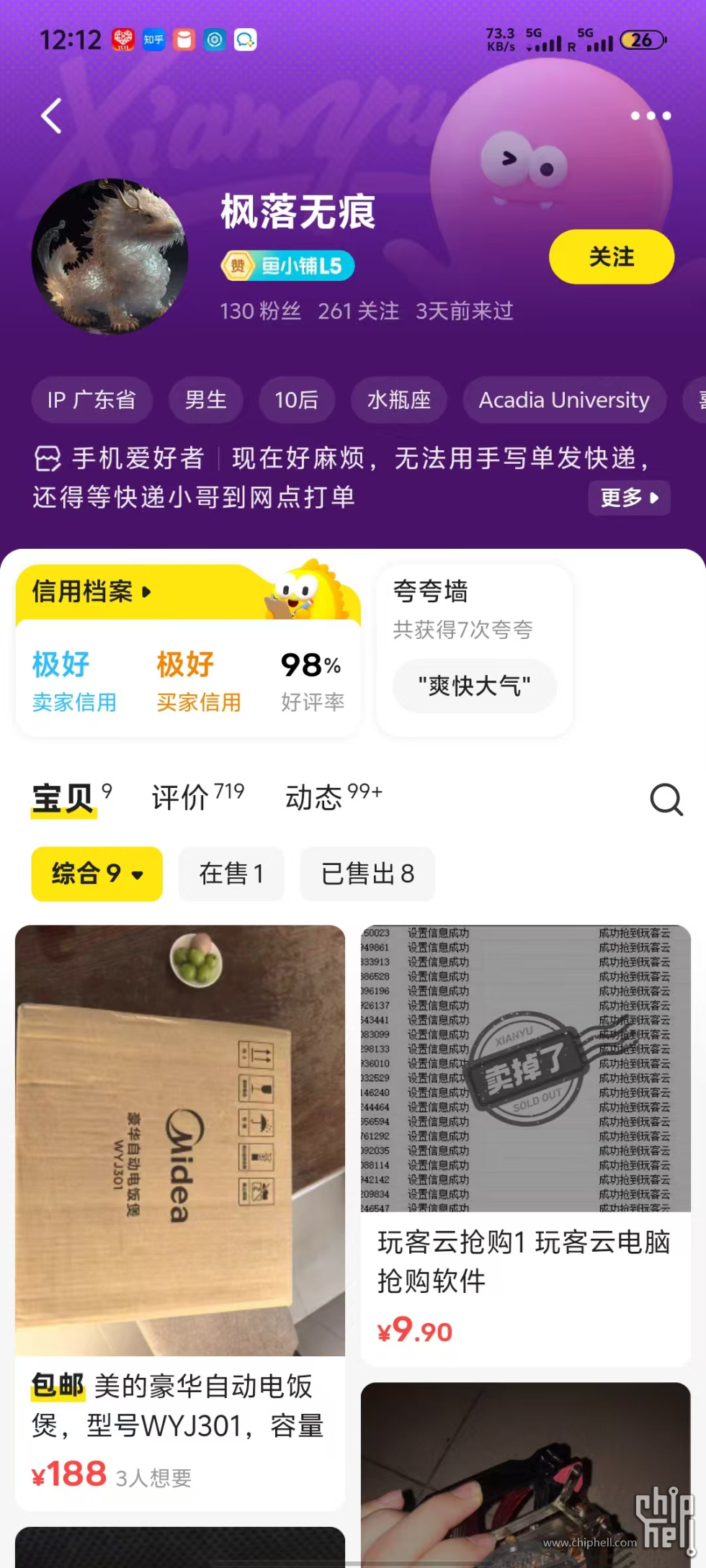
Task: Open the three-dot overflow menu
Action: (651, 115)
